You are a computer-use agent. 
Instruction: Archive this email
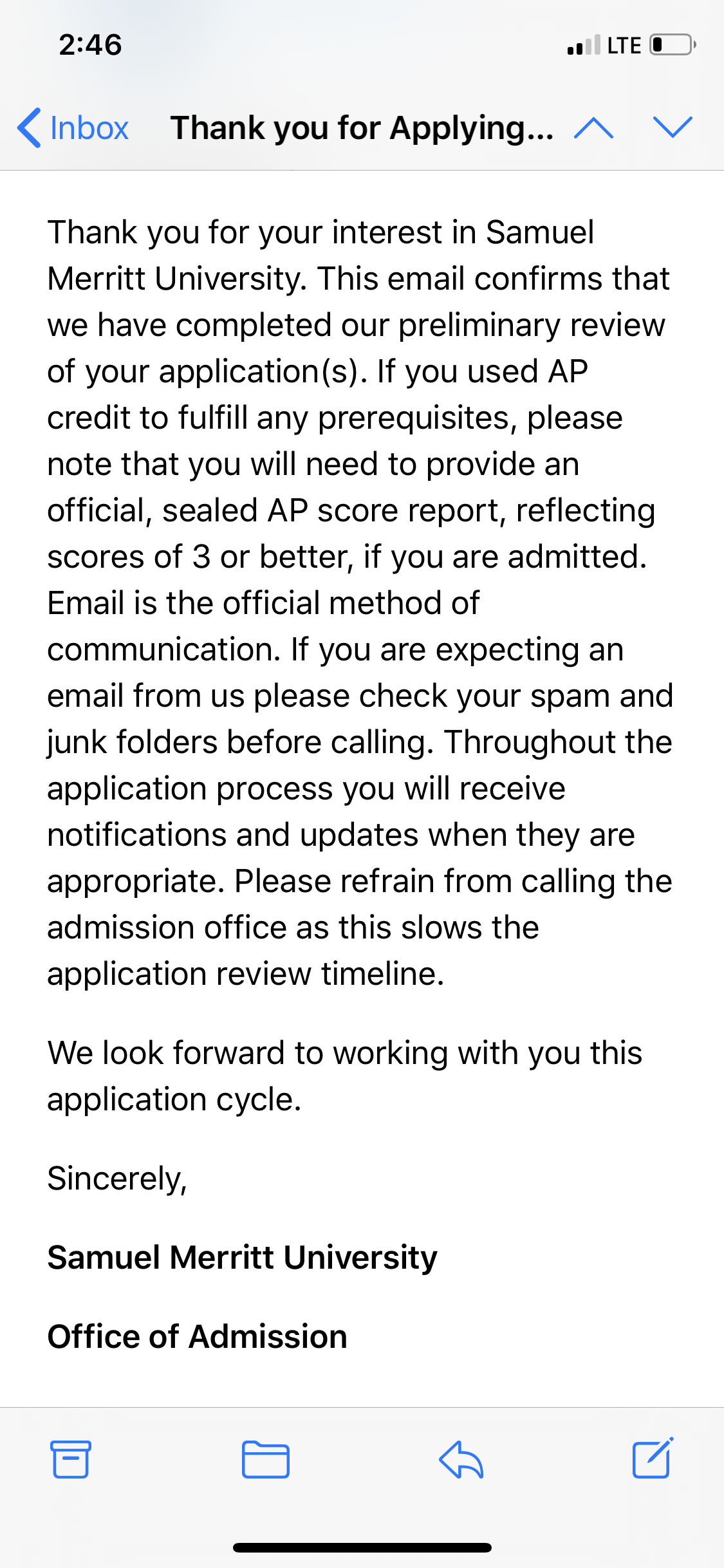(71, 1459)
